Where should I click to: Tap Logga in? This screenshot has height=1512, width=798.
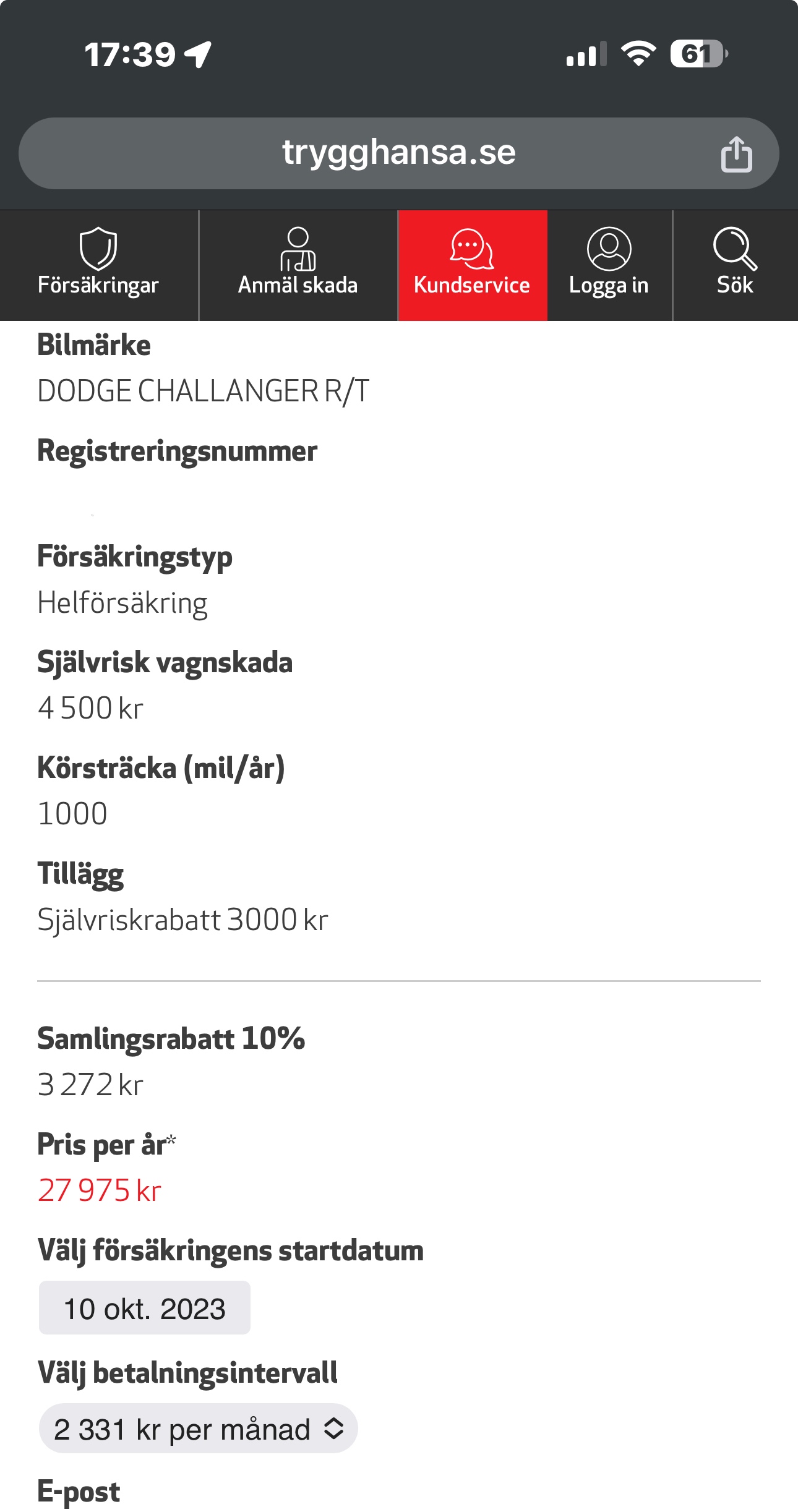[609, 265]
